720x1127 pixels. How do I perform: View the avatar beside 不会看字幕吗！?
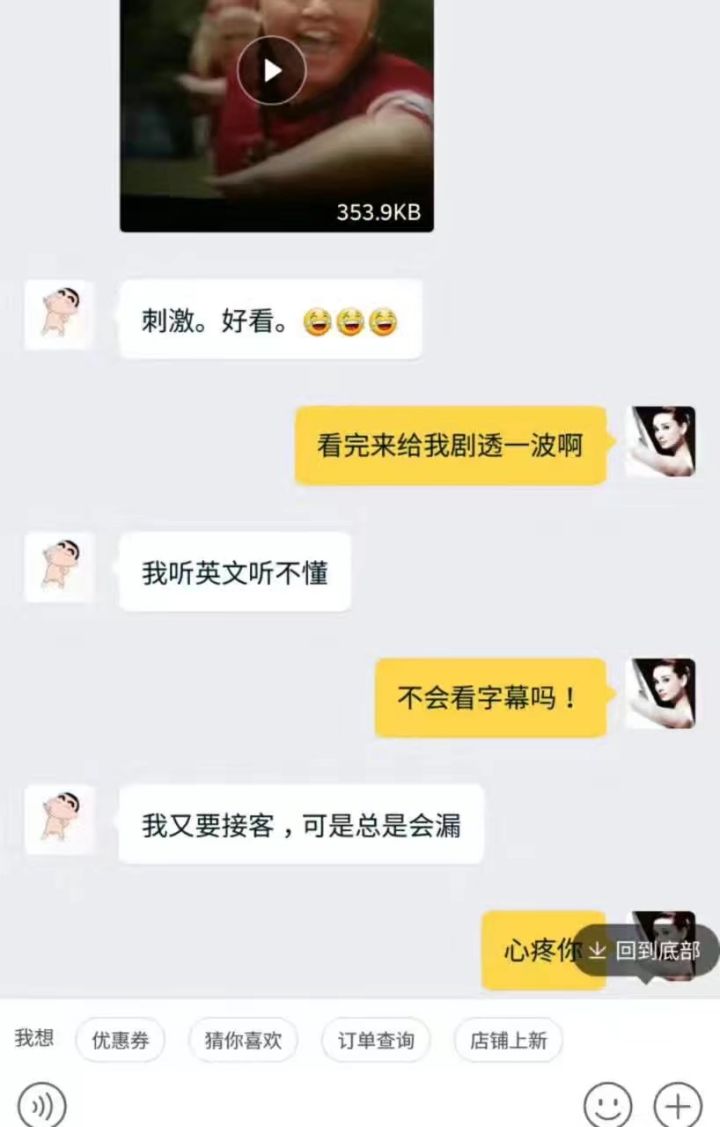pos(660,693)
